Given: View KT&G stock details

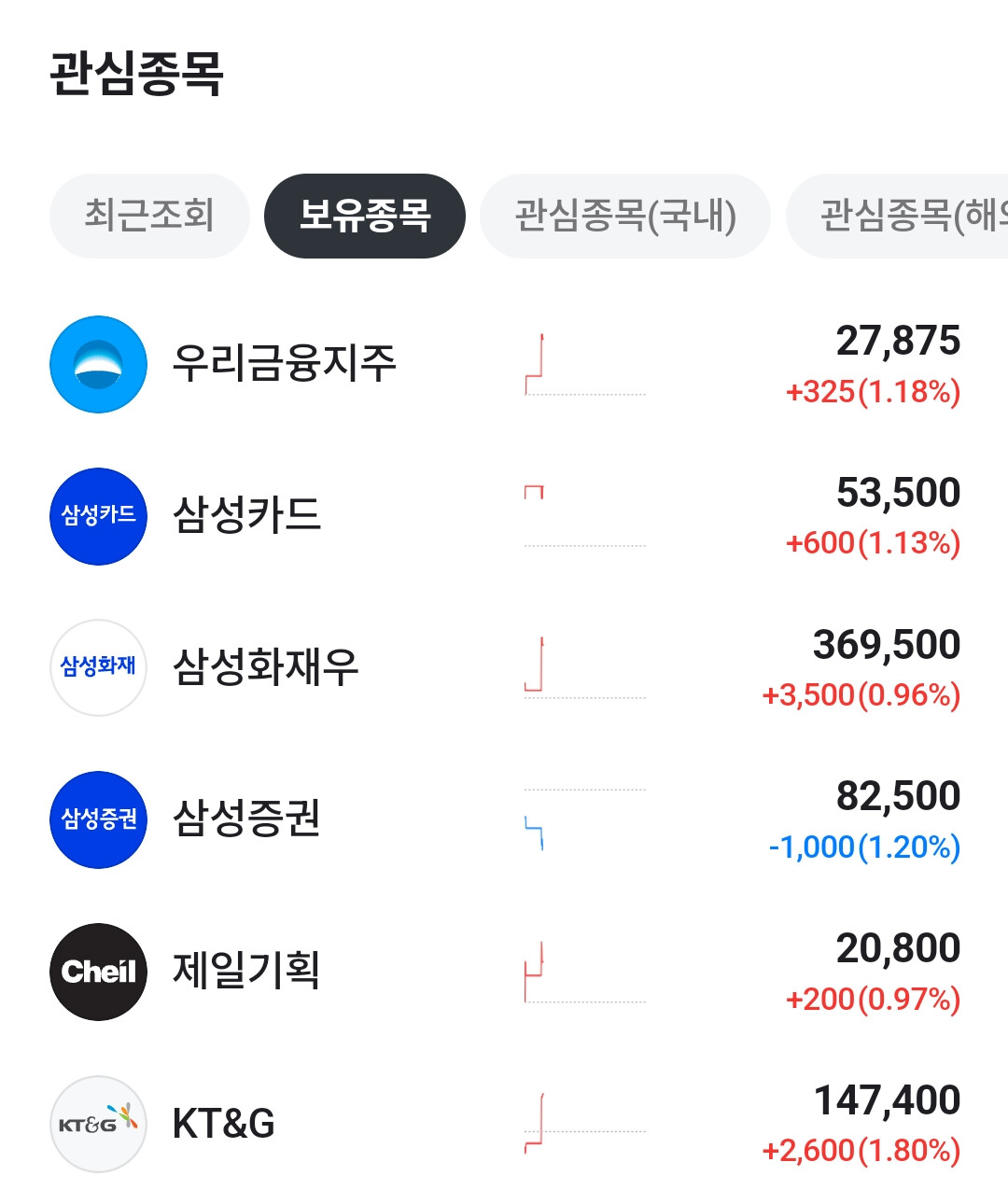Looking at the screenshot, I should [224, 1124].
